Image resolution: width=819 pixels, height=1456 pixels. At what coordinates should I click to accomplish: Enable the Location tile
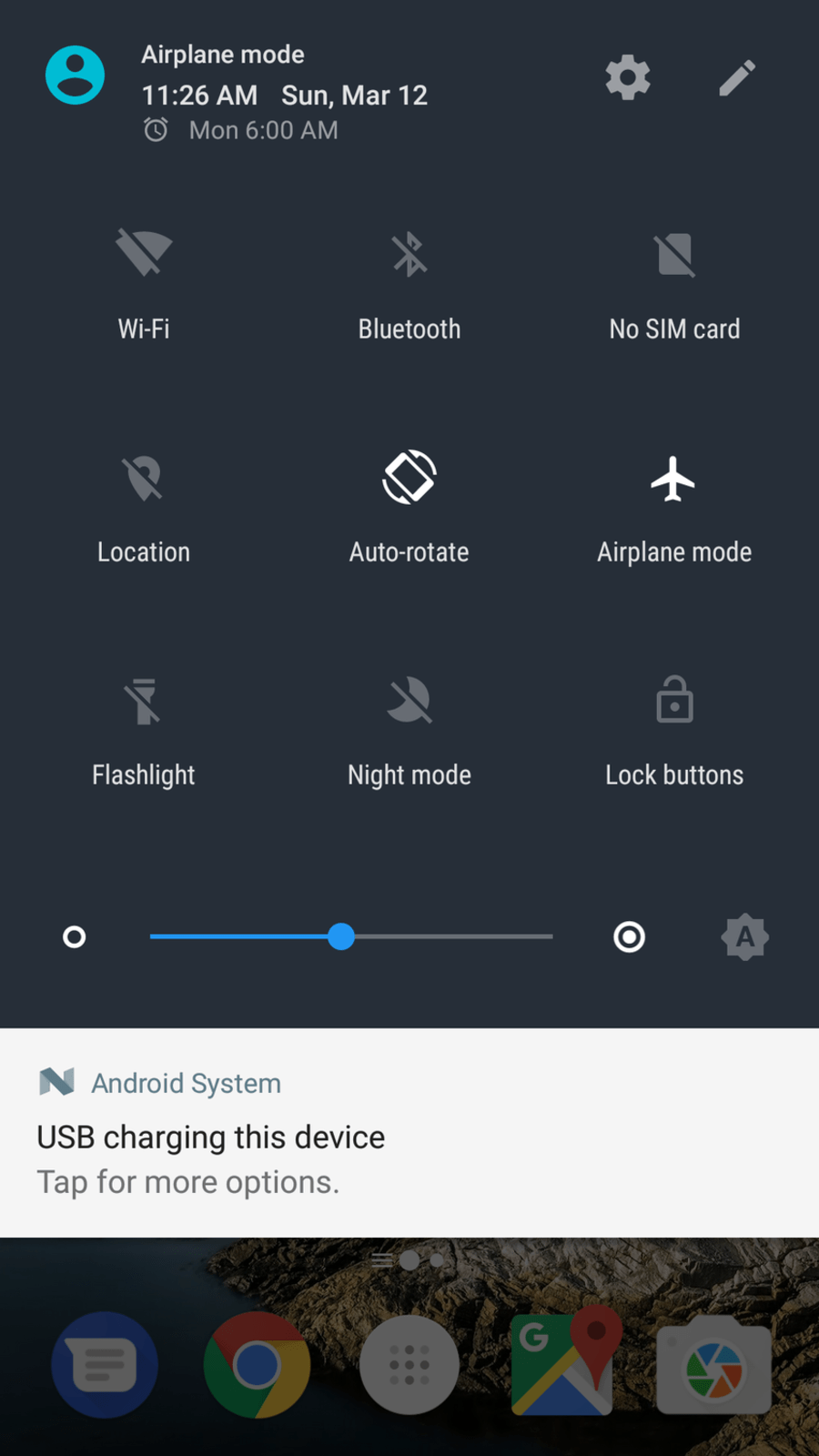tap(144, 507)
